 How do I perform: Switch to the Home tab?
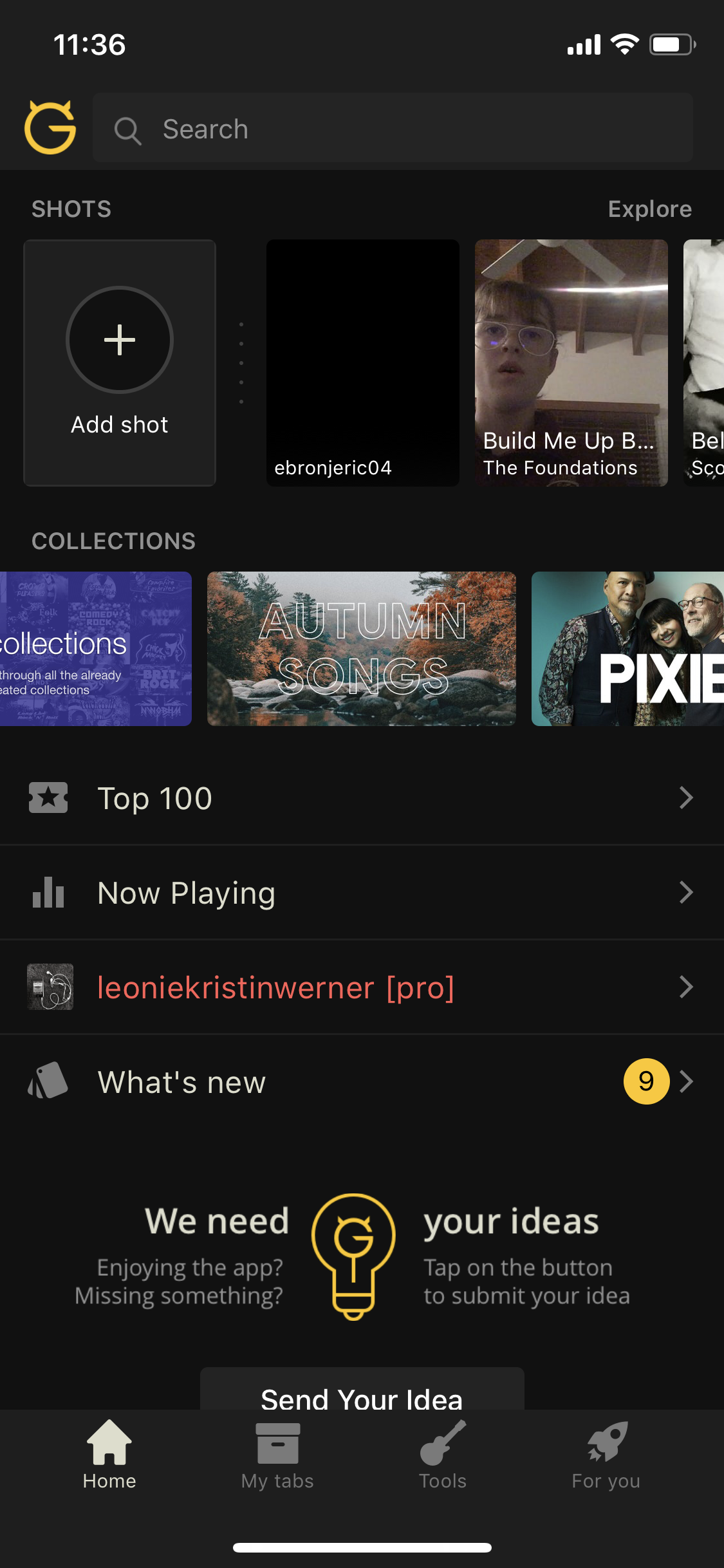pyautogui.click(x=109, y=1456)
